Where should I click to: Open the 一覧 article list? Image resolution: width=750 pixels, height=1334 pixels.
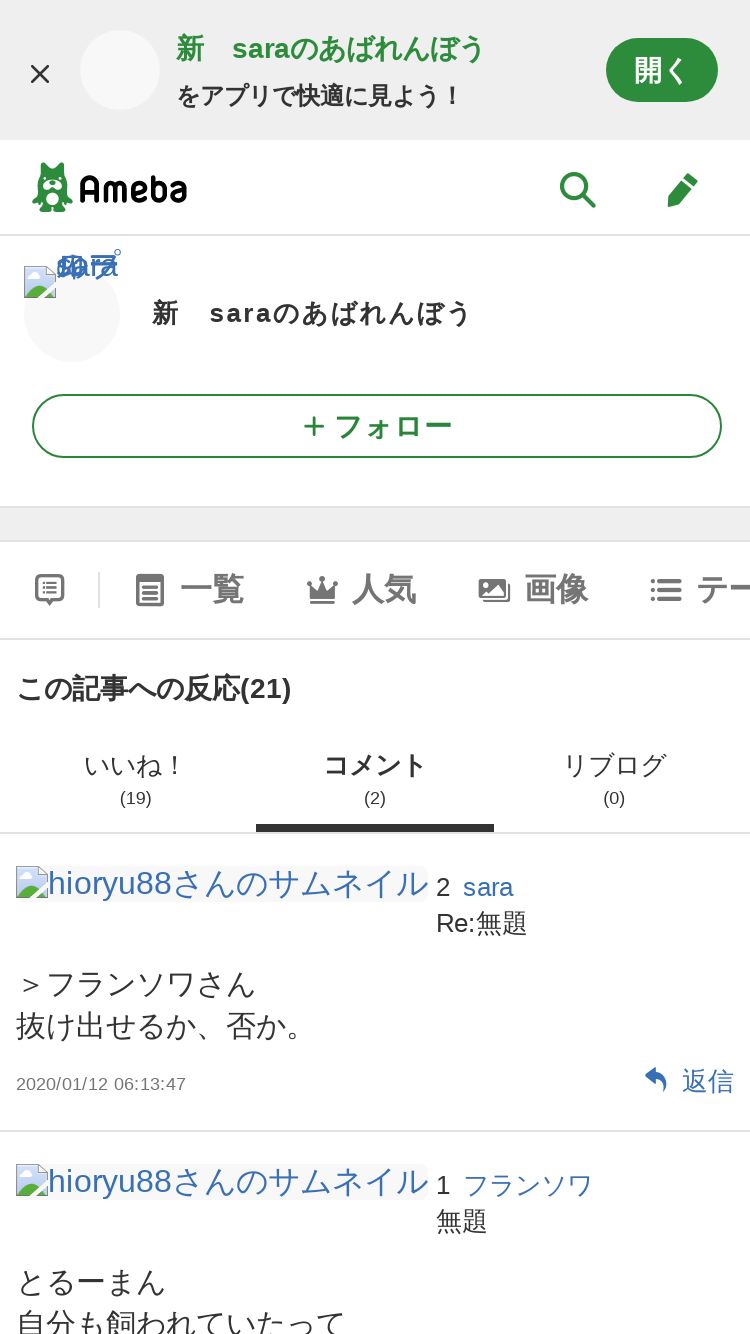click(x=190, y=590)
